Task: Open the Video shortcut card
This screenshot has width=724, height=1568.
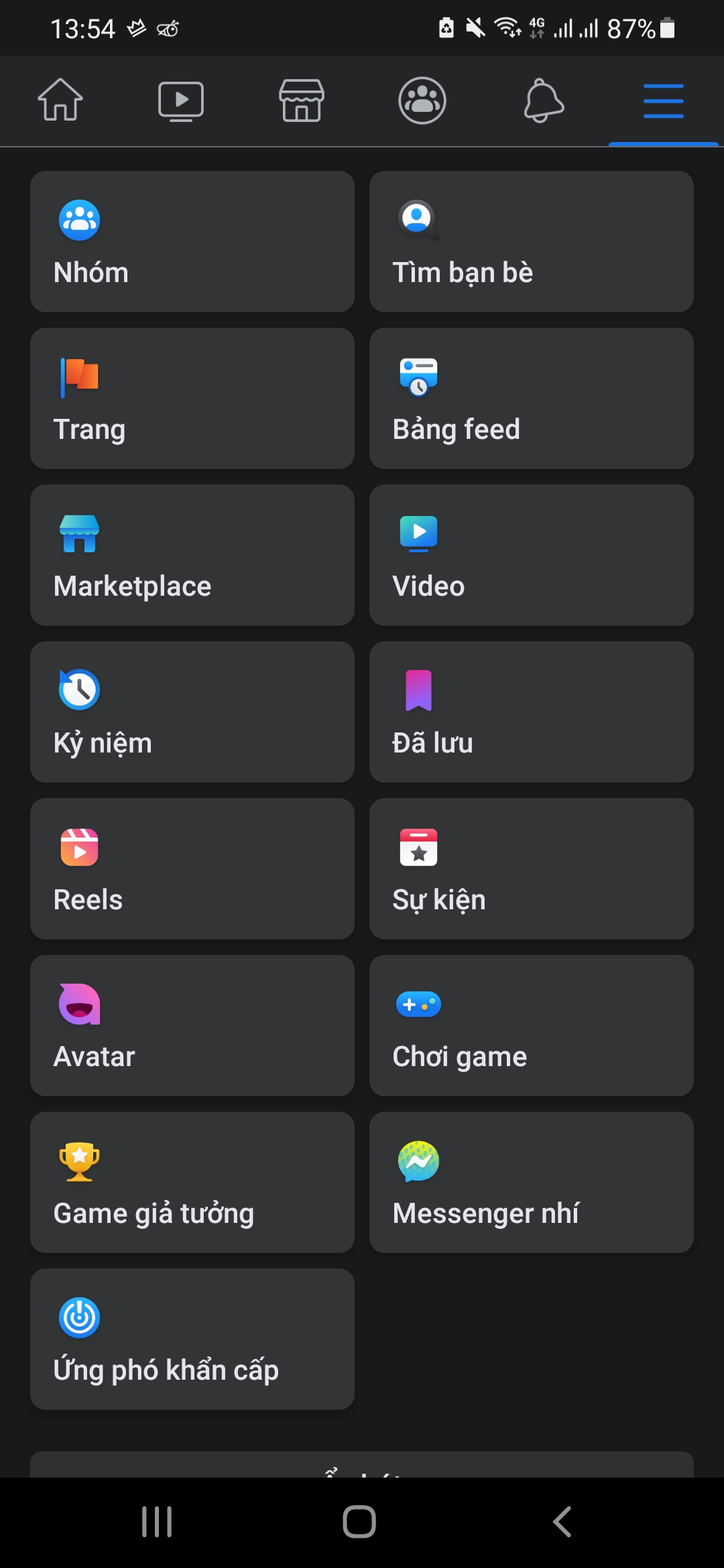Action: pos(531,555)
